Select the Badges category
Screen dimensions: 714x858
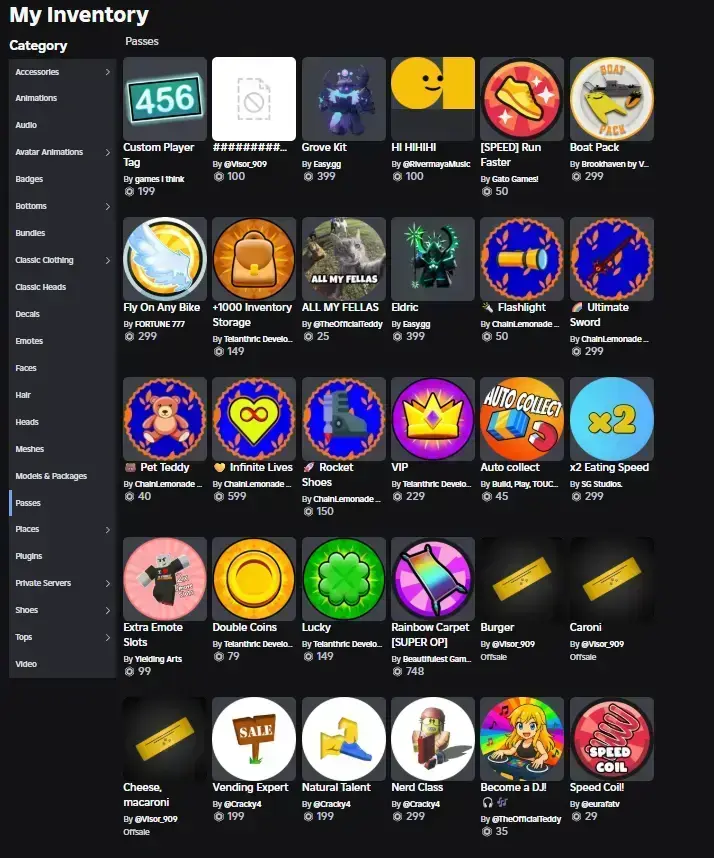coord(30,179)
